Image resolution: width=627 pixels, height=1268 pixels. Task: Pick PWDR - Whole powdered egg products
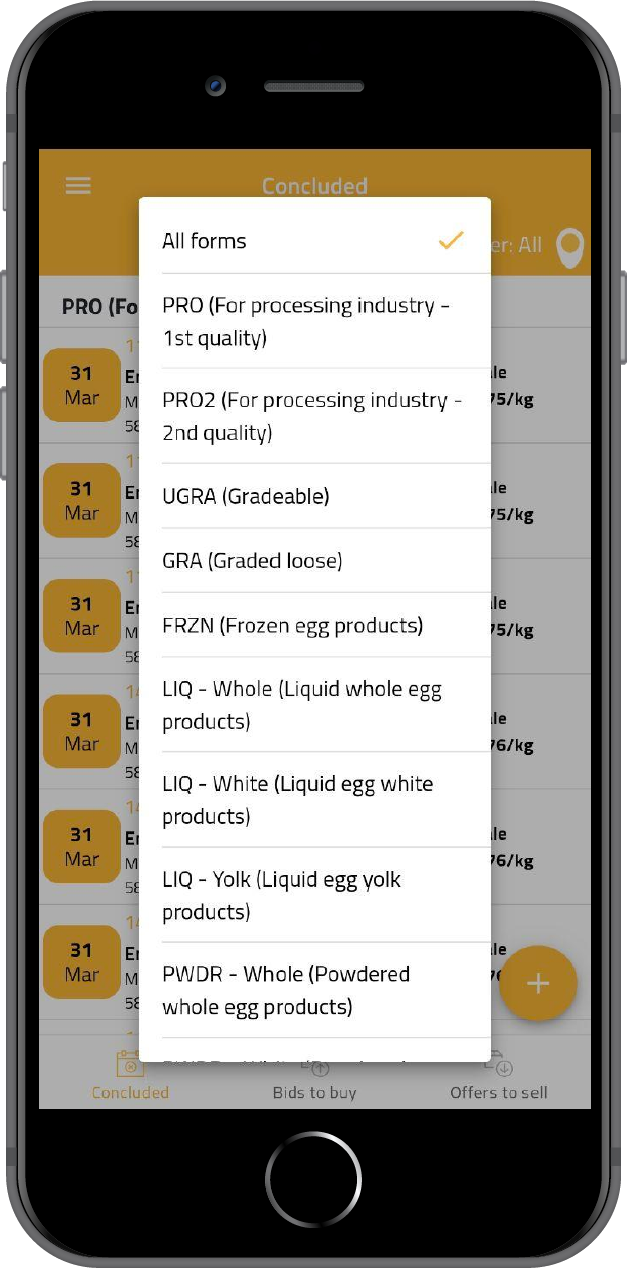(313, 990)
